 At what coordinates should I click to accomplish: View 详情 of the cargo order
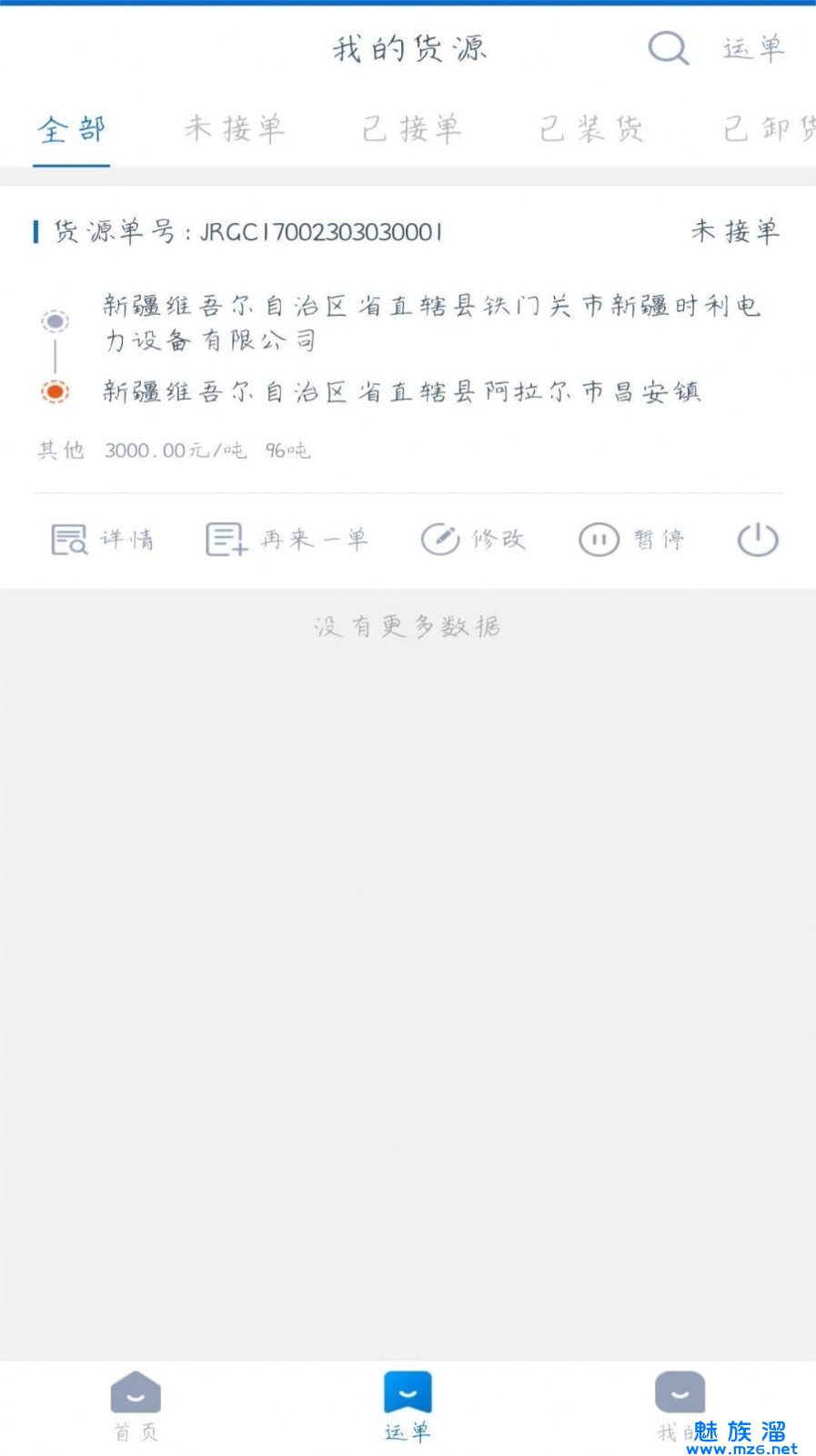pyautogui.click(x=102, y=540)
